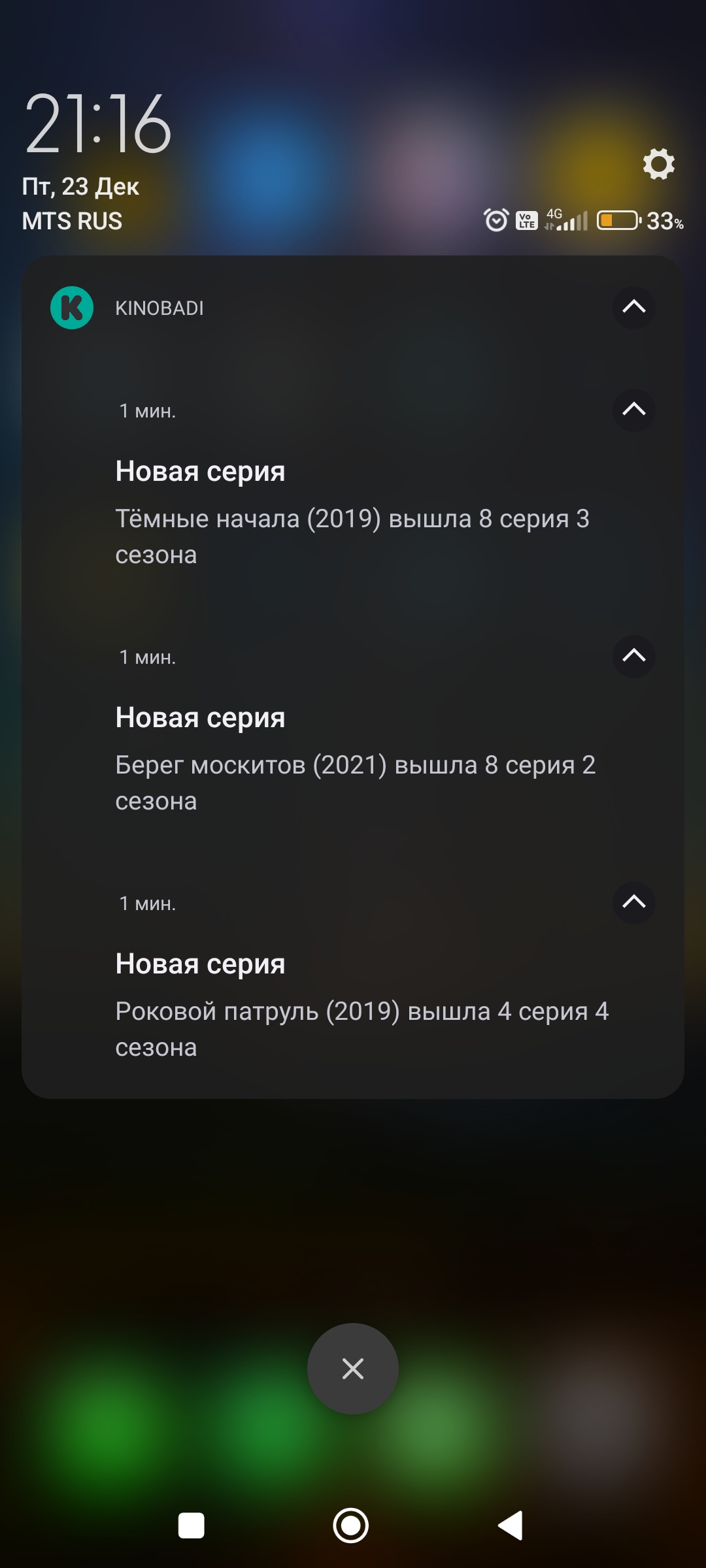
Task: Clear all notifications with the X button
Action: 352,1369
